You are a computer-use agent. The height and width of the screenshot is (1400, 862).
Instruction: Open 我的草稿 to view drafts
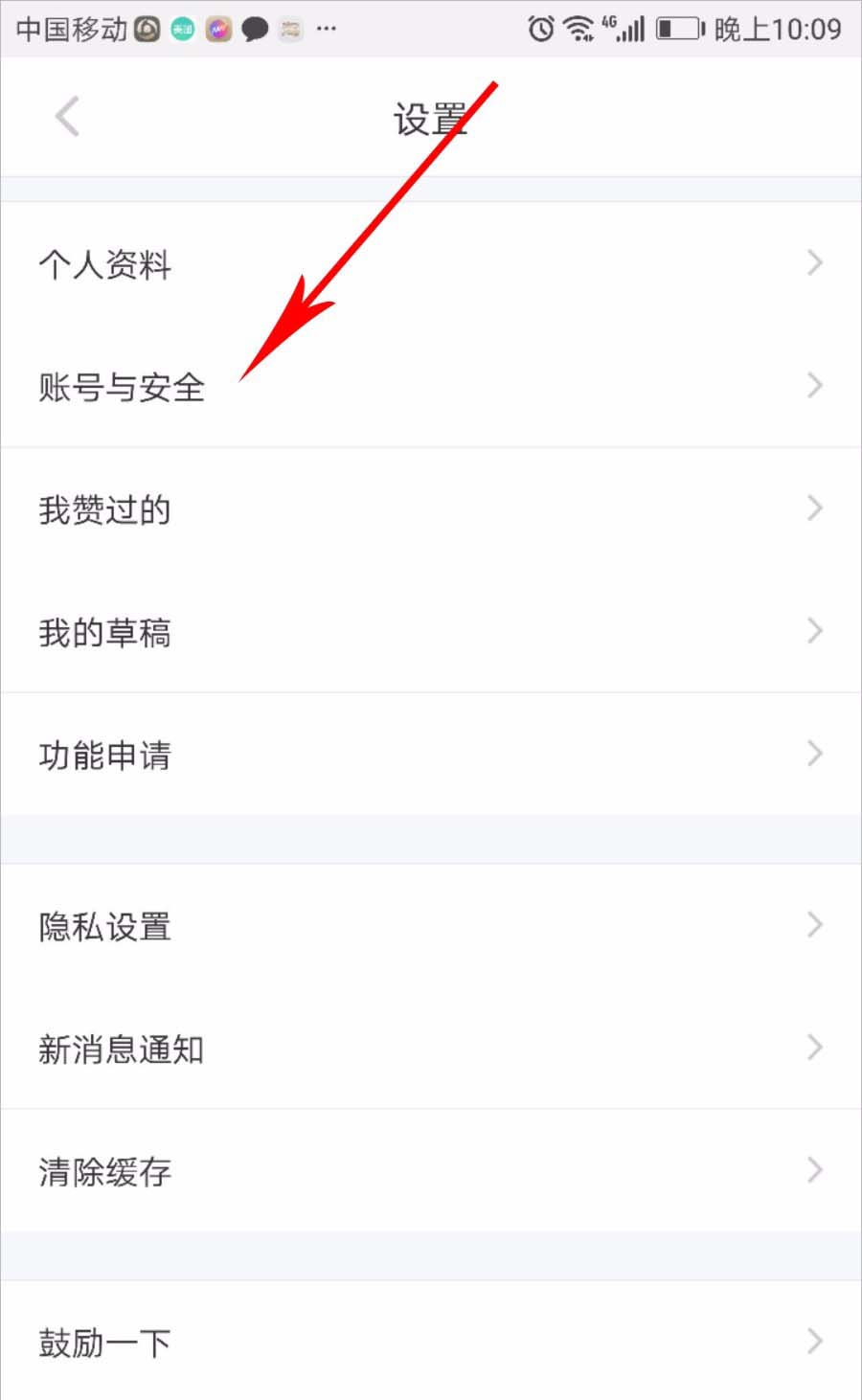(x=105, y=632)
